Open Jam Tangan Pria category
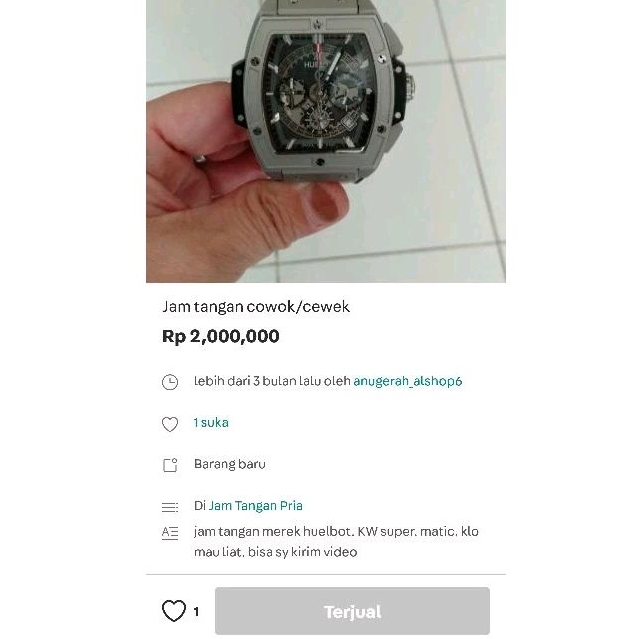This screenshot has height=639, width=639. point(255,506)
